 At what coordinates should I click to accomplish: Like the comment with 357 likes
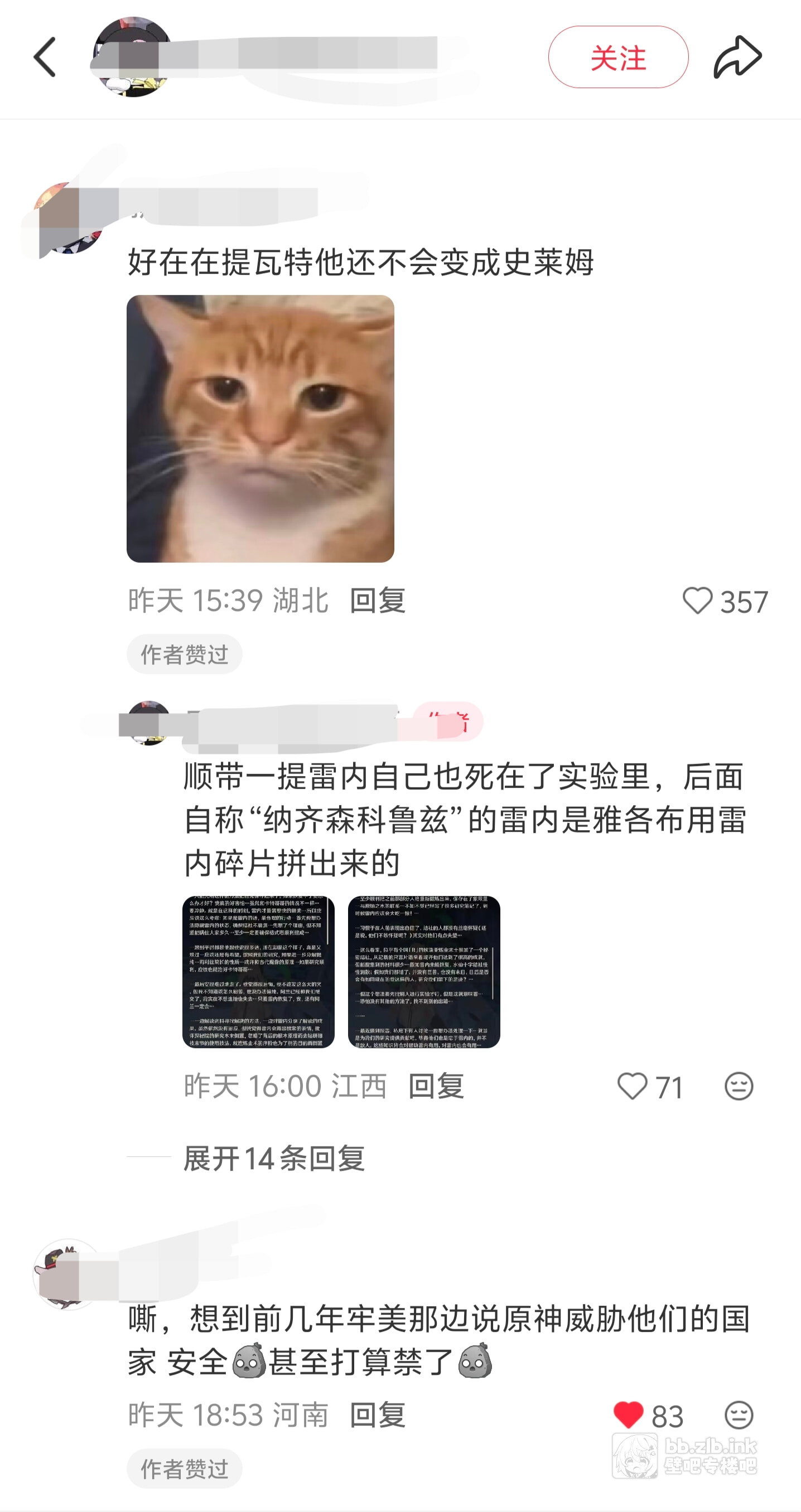pyautogui.click(x=698, y=601)
